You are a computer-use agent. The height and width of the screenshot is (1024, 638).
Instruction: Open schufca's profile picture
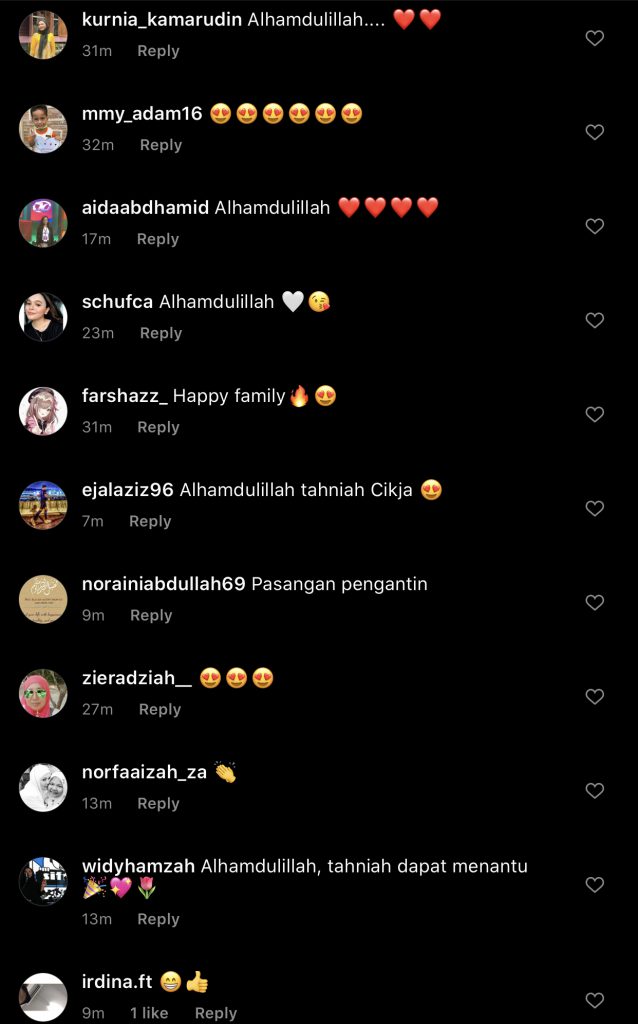[43, 318]
